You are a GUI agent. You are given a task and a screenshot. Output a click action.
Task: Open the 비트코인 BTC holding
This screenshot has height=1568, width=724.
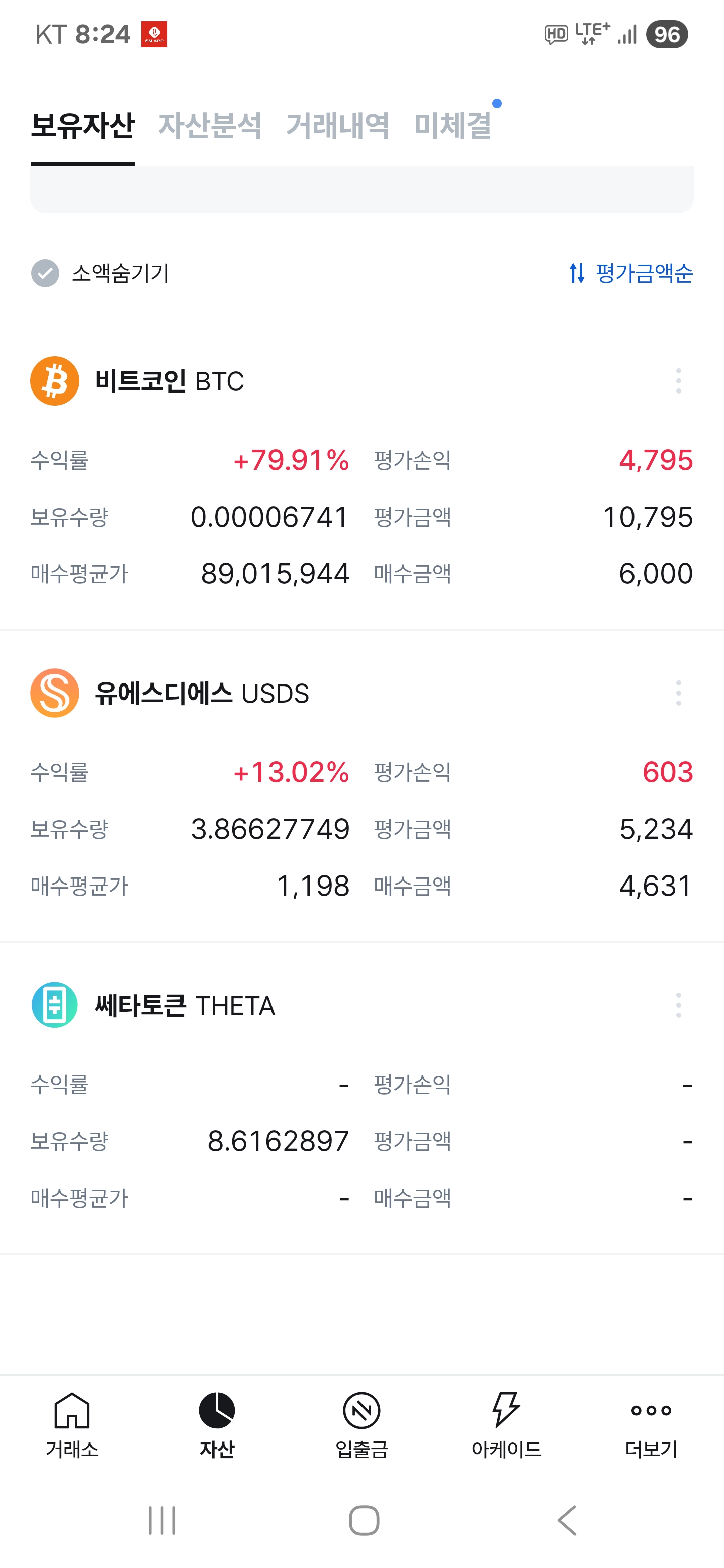(168, 381)
